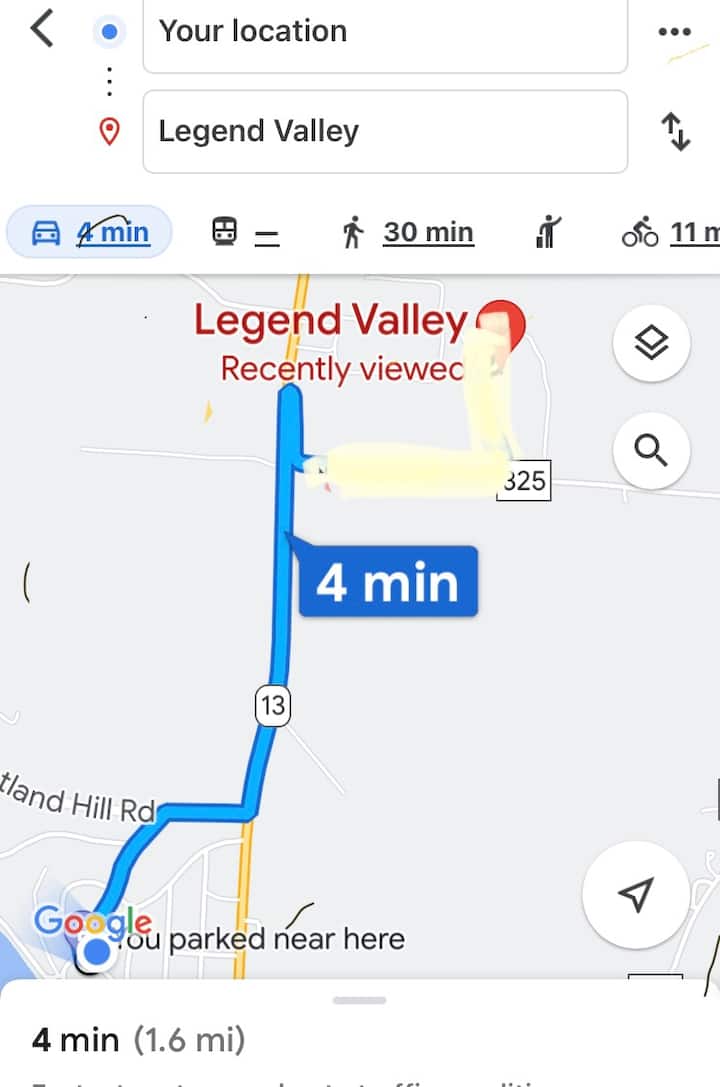Search along the route

[651, 451]
